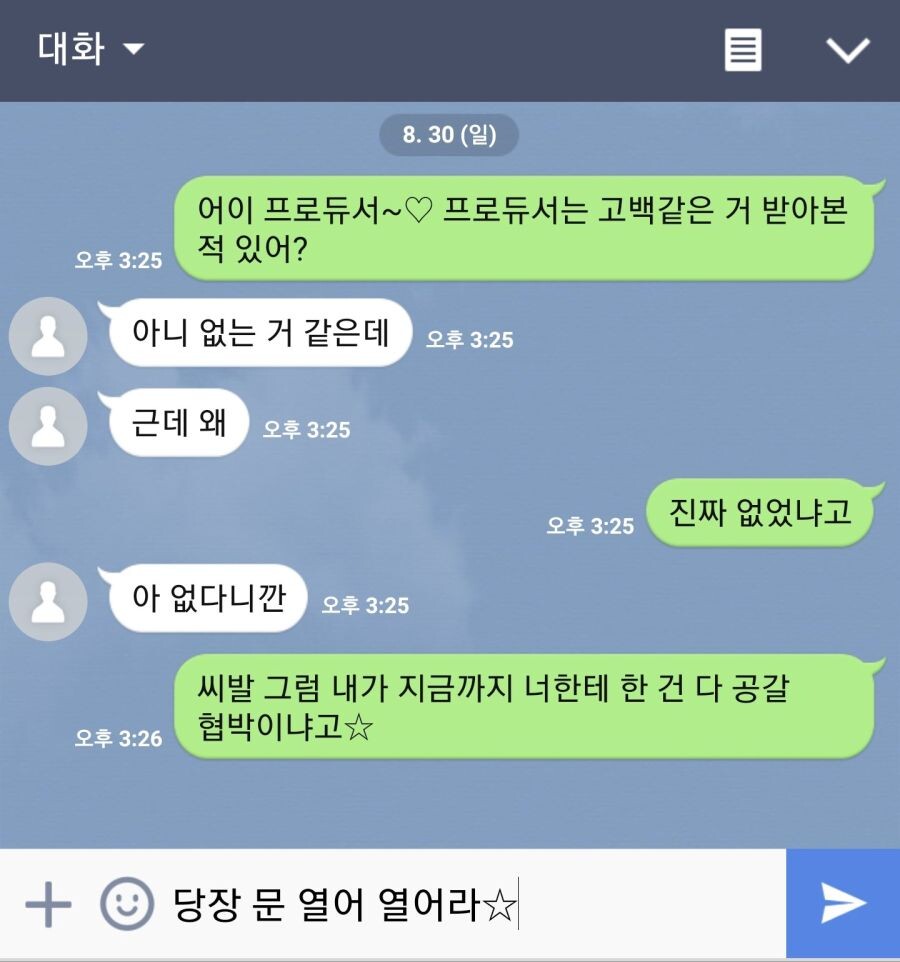Tap the plus attach button

pyautogui.click(x=48, y=905)
